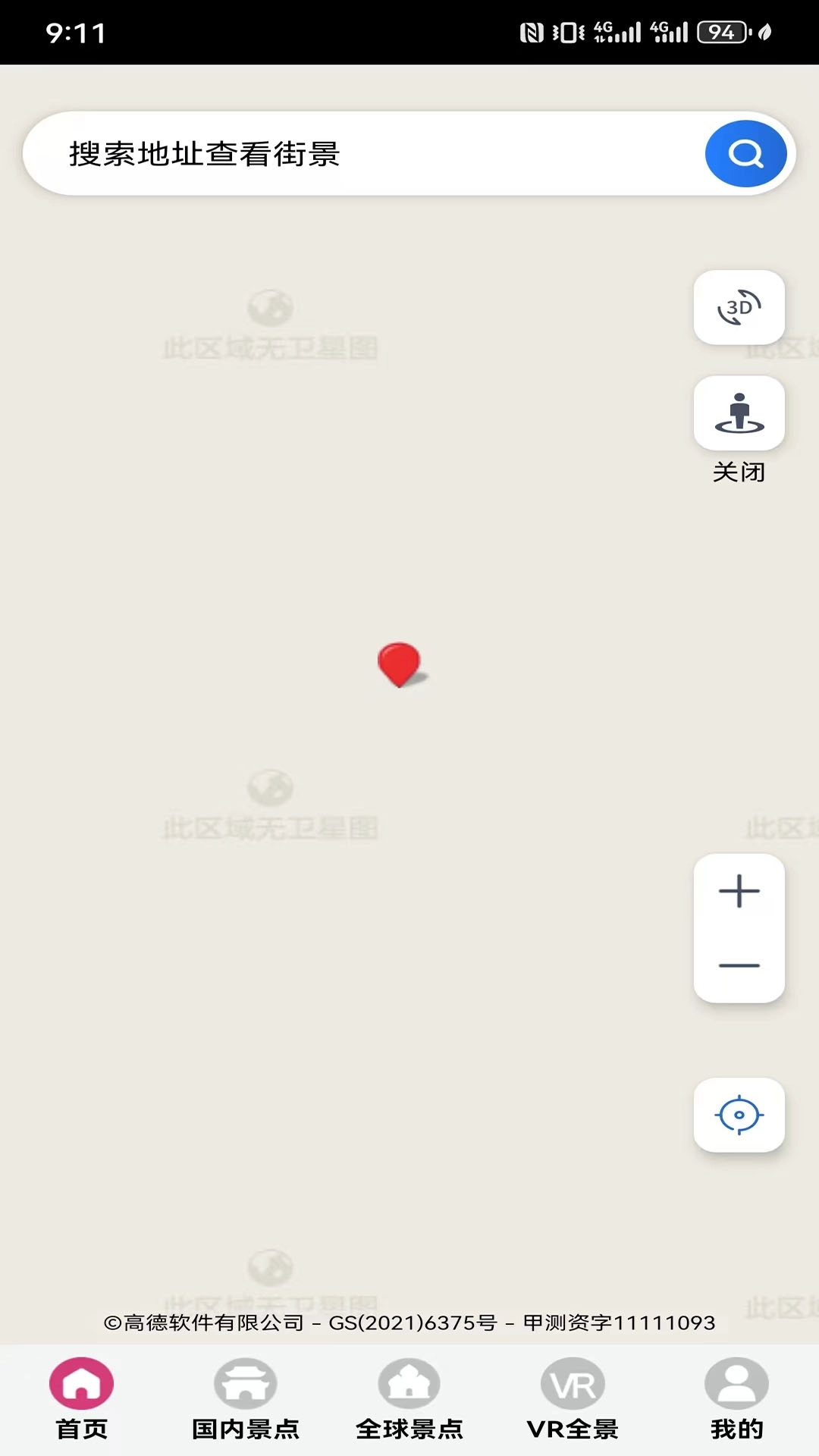Select the VR全景 panorama icon
This screenshot has width=819, height=1456.
pyautogui.click(x=573, y=1383)
